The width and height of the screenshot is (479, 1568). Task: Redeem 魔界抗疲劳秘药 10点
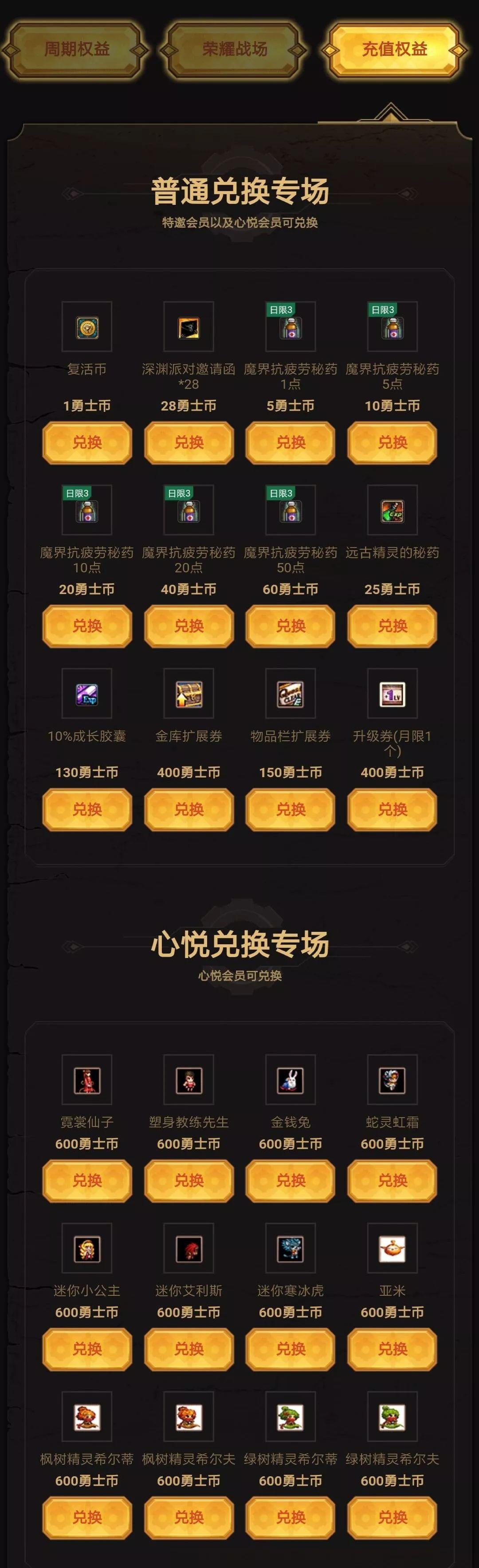(87, 626)
